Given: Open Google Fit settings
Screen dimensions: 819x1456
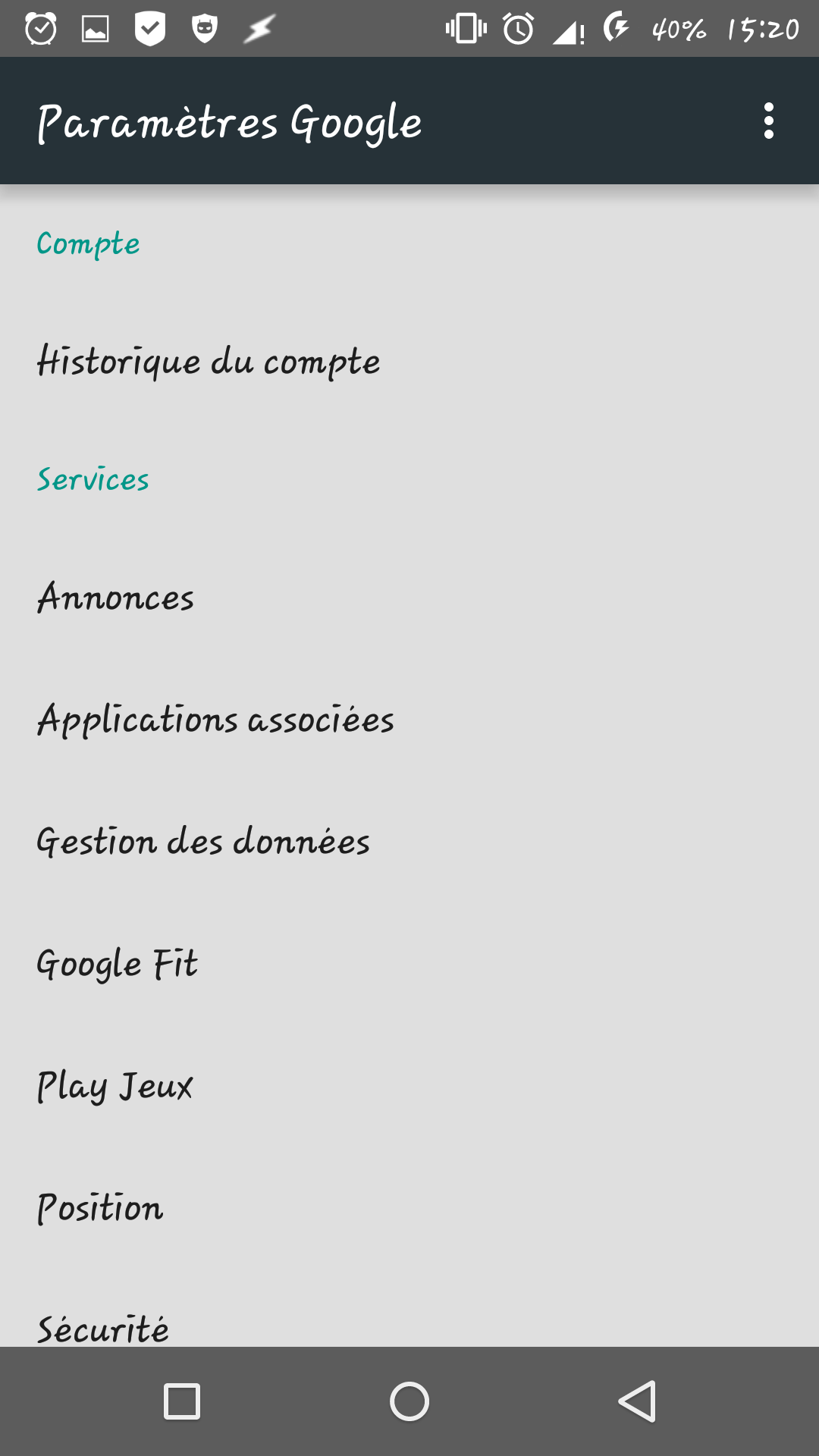Looking at the screenshot, I should 409,964.
